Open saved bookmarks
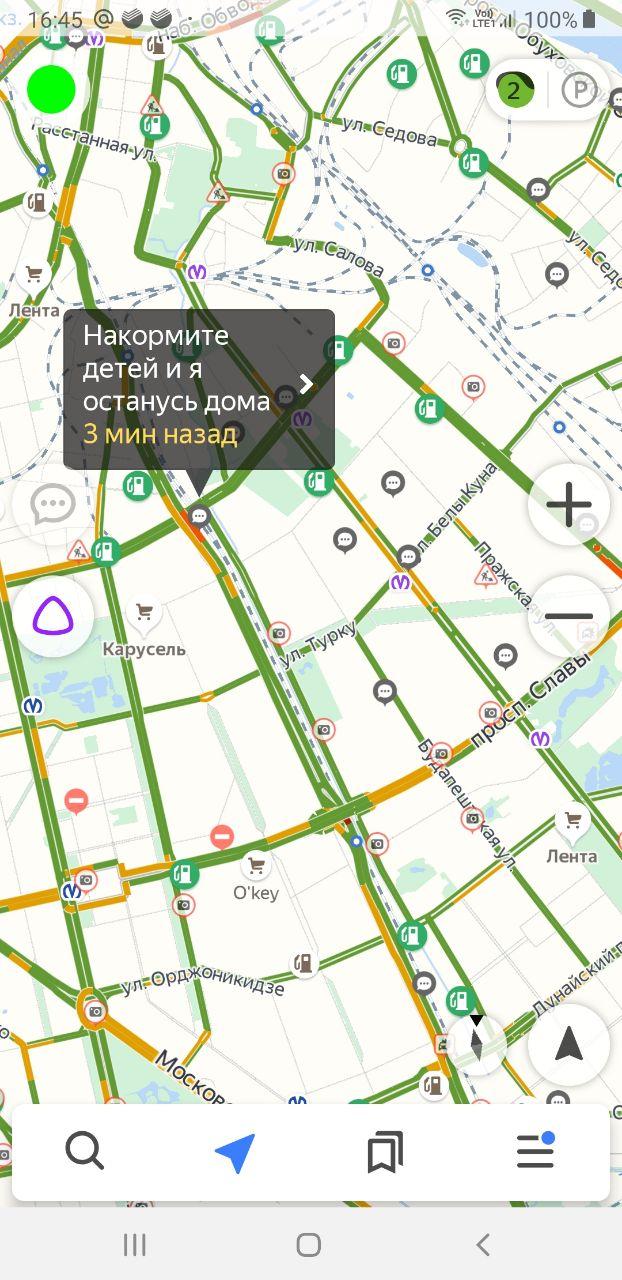Viewport: 622px width, 1280px height. pyautogui.click(x=385, y=1153)
